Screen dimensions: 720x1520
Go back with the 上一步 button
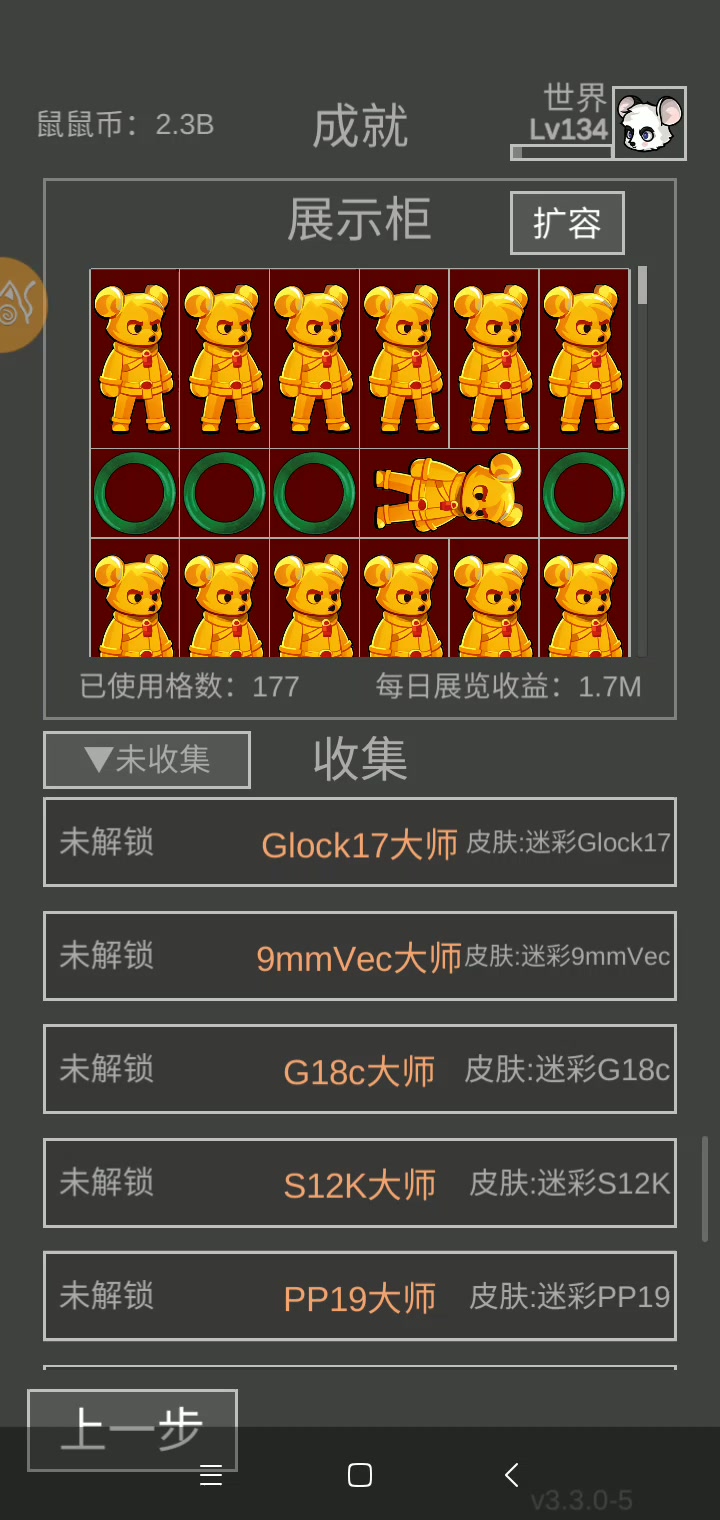[x=132, y=1430]
